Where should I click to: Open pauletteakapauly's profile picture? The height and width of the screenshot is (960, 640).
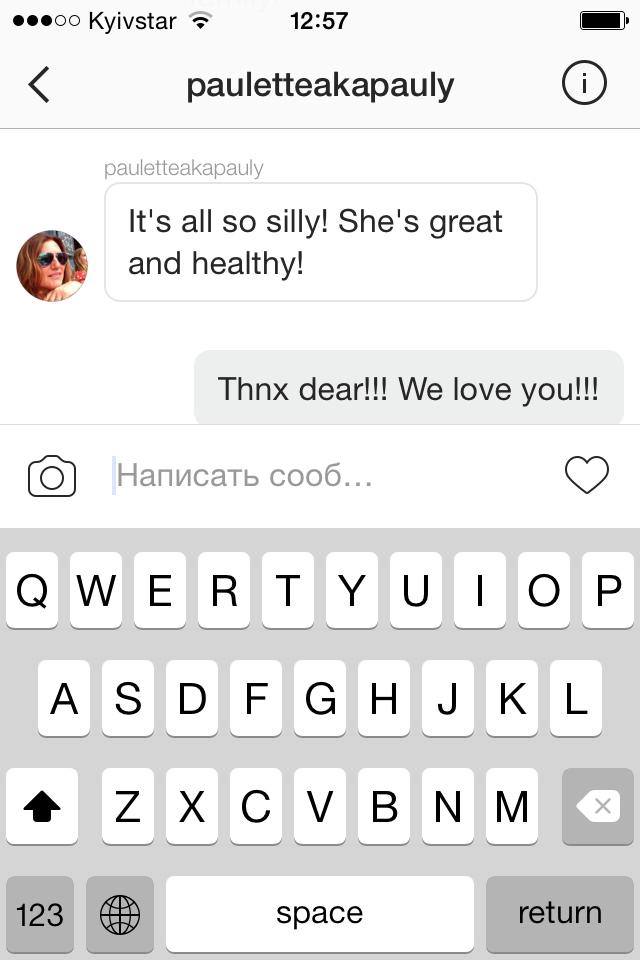point(52,266)
